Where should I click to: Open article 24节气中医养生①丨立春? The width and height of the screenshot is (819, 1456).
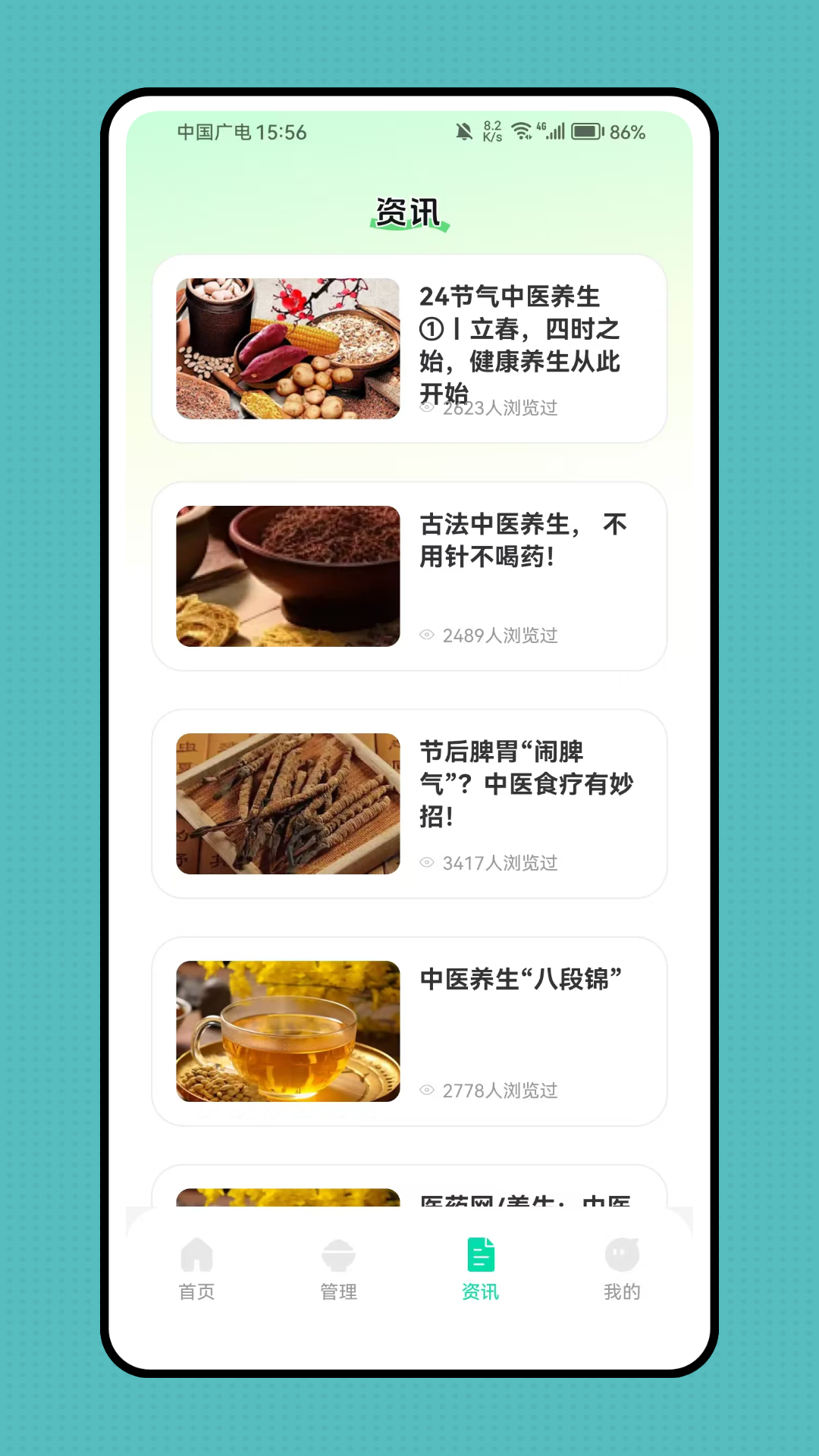pyautogui.click(x=409, y=347)
